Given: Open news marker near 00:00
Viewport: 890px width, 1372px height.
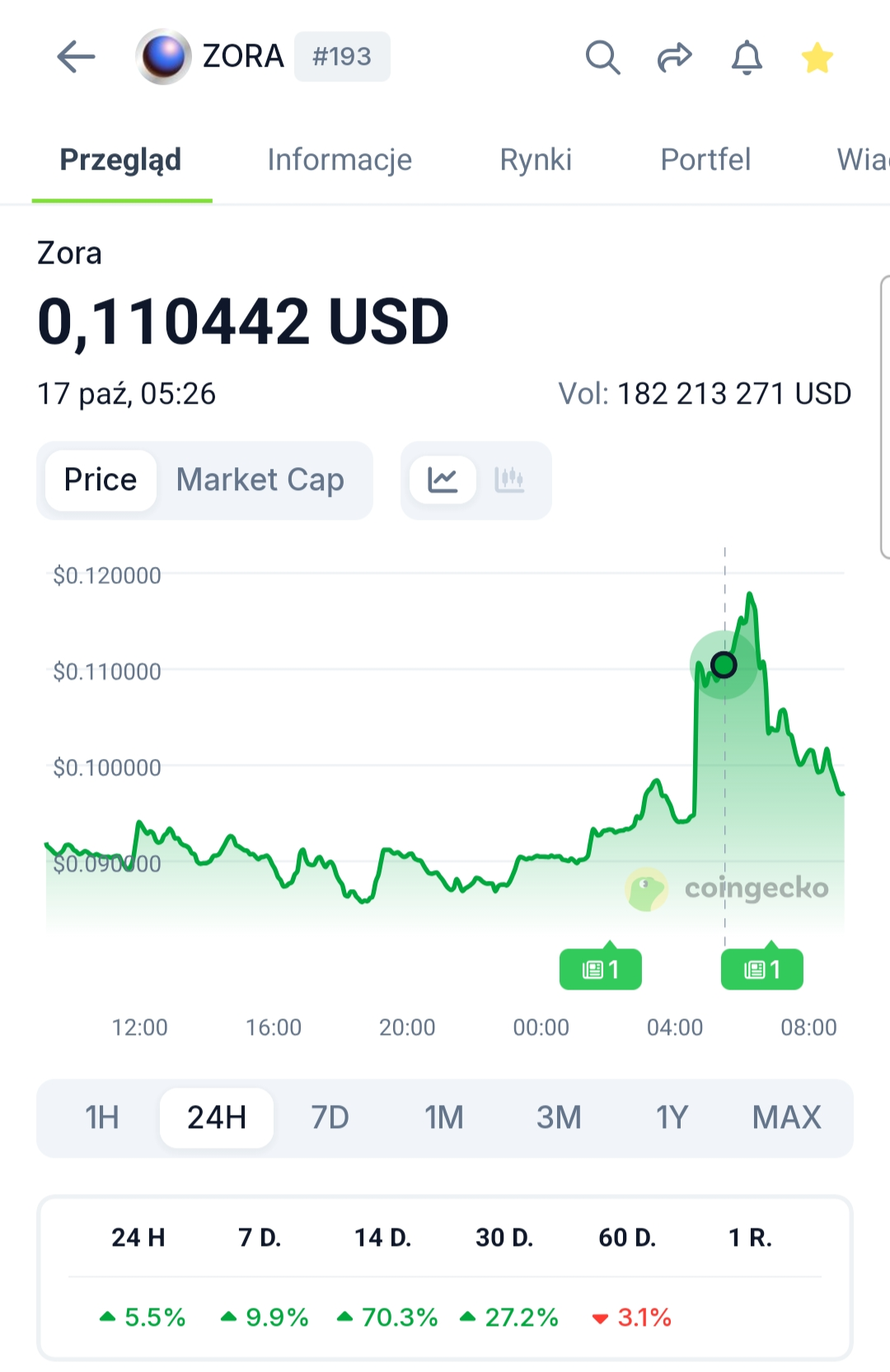Looking at the screenshot, I should [600, 969].
